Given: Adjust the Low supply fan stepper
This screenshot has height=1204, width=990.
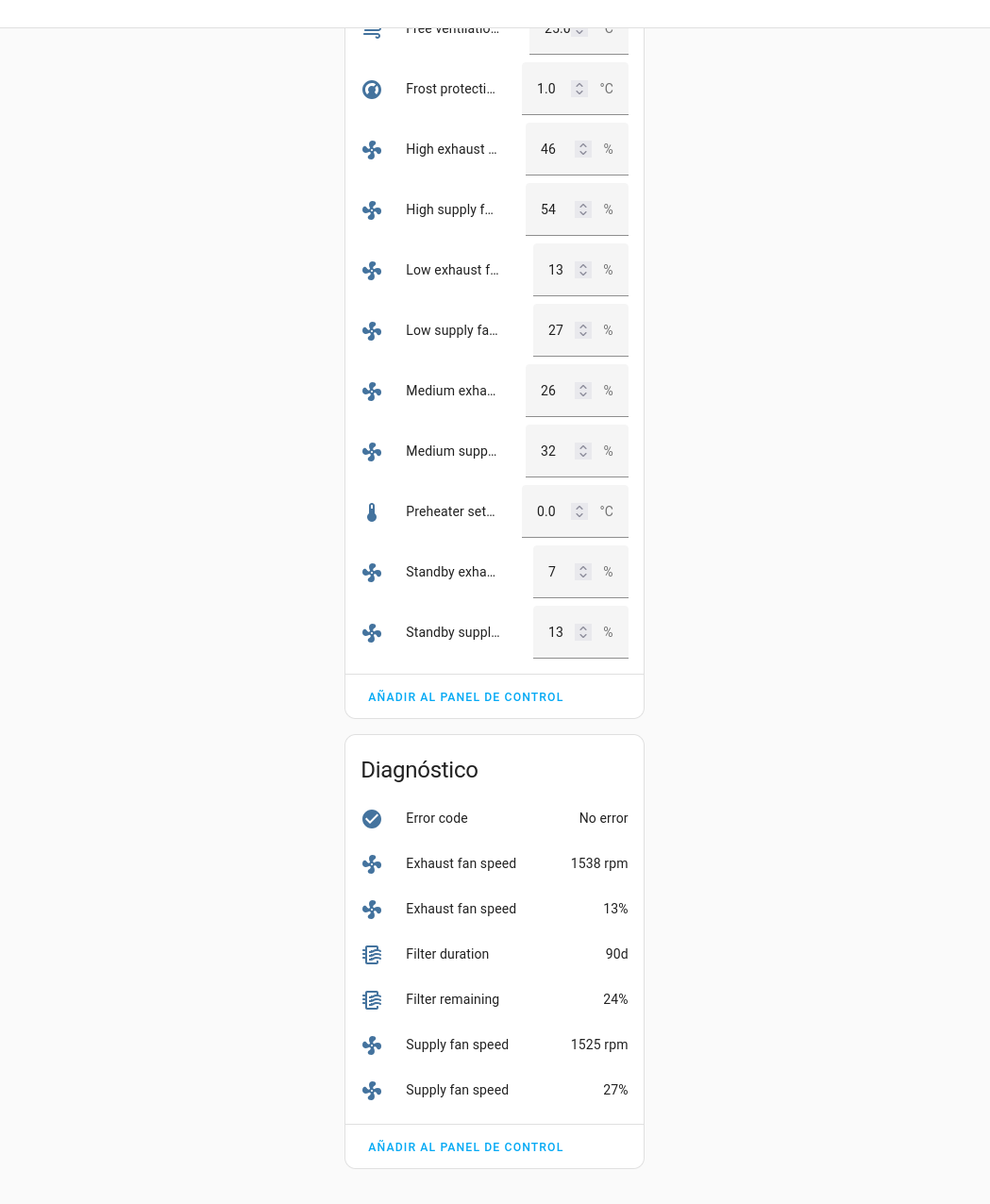Looking at the screenshot, I should pos(583,330).
